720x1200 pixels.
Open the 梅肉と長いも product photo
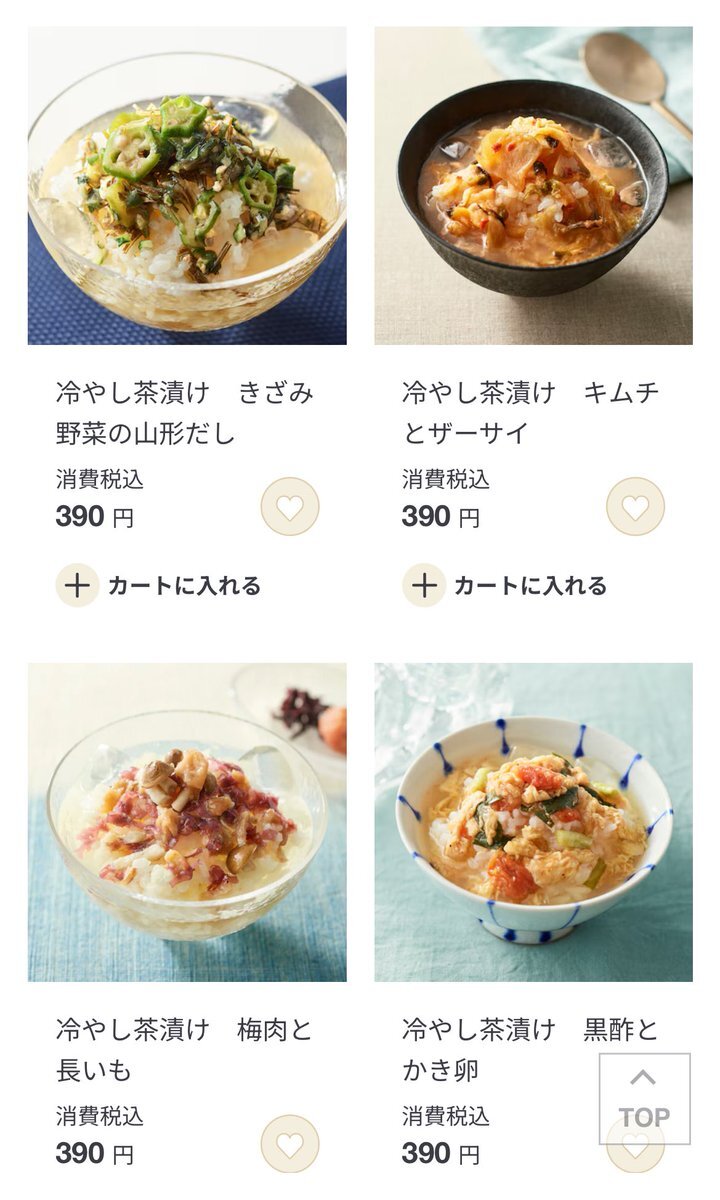click(187, 822)
